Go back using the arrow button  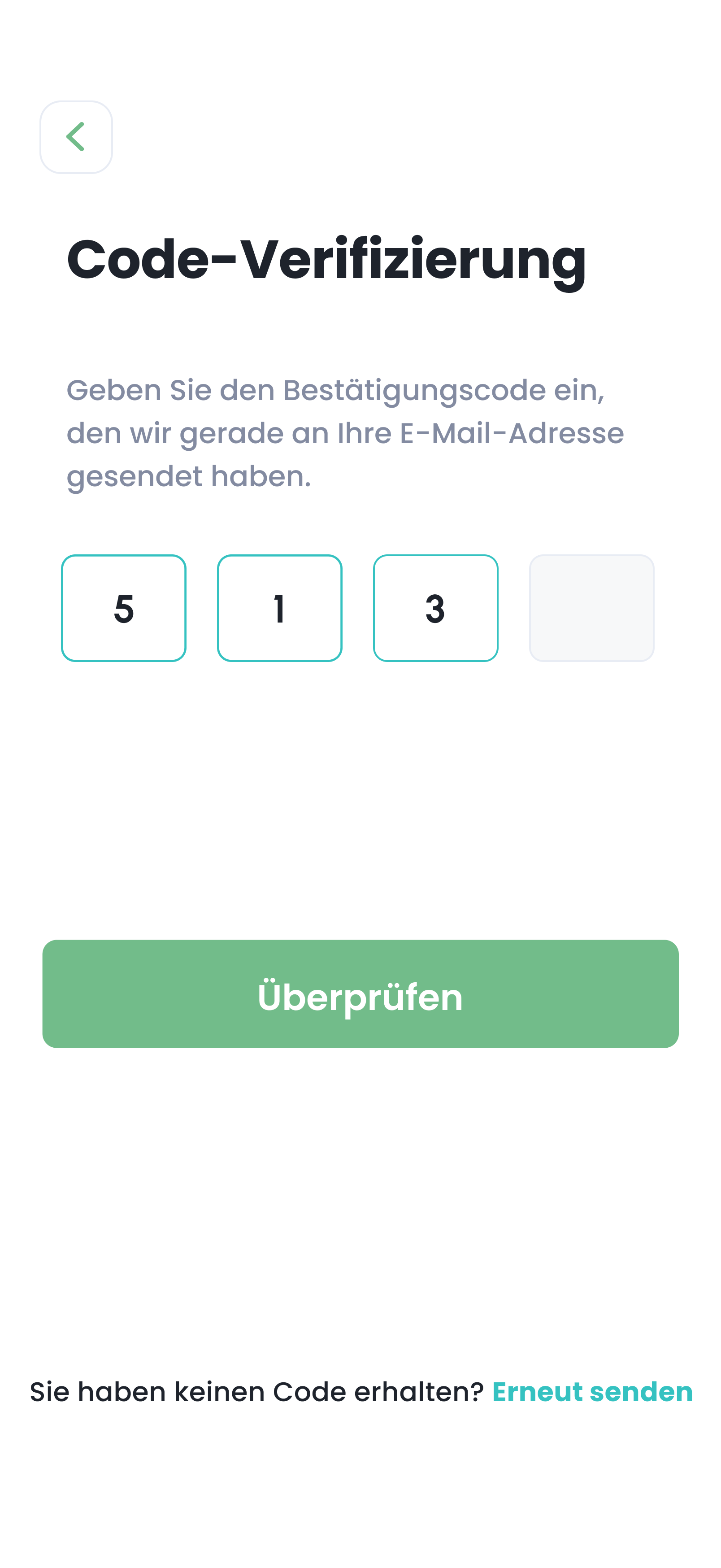tap(76, 137)
